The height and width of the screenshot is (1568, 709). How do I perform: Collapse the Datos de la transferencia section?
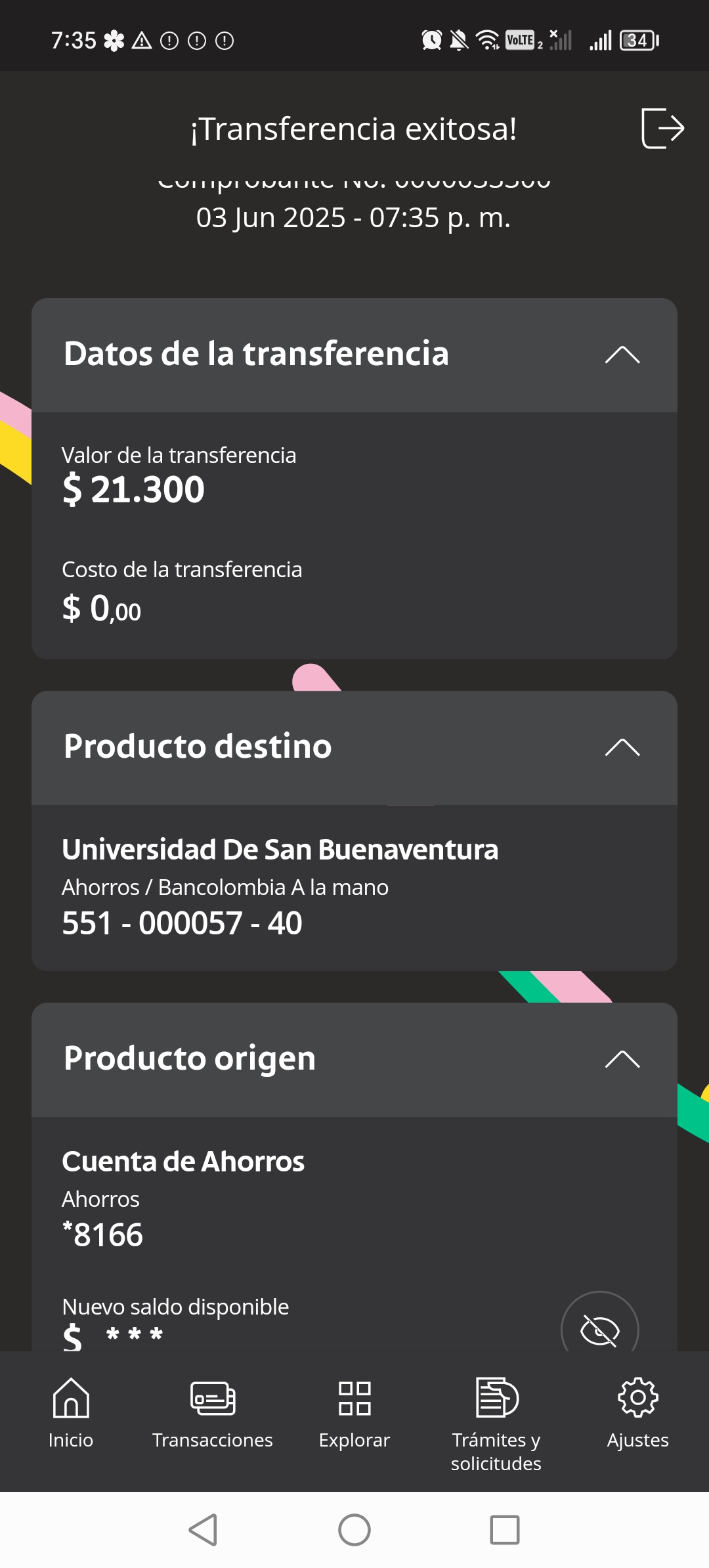pyautogui.click(x=622, y=355)
